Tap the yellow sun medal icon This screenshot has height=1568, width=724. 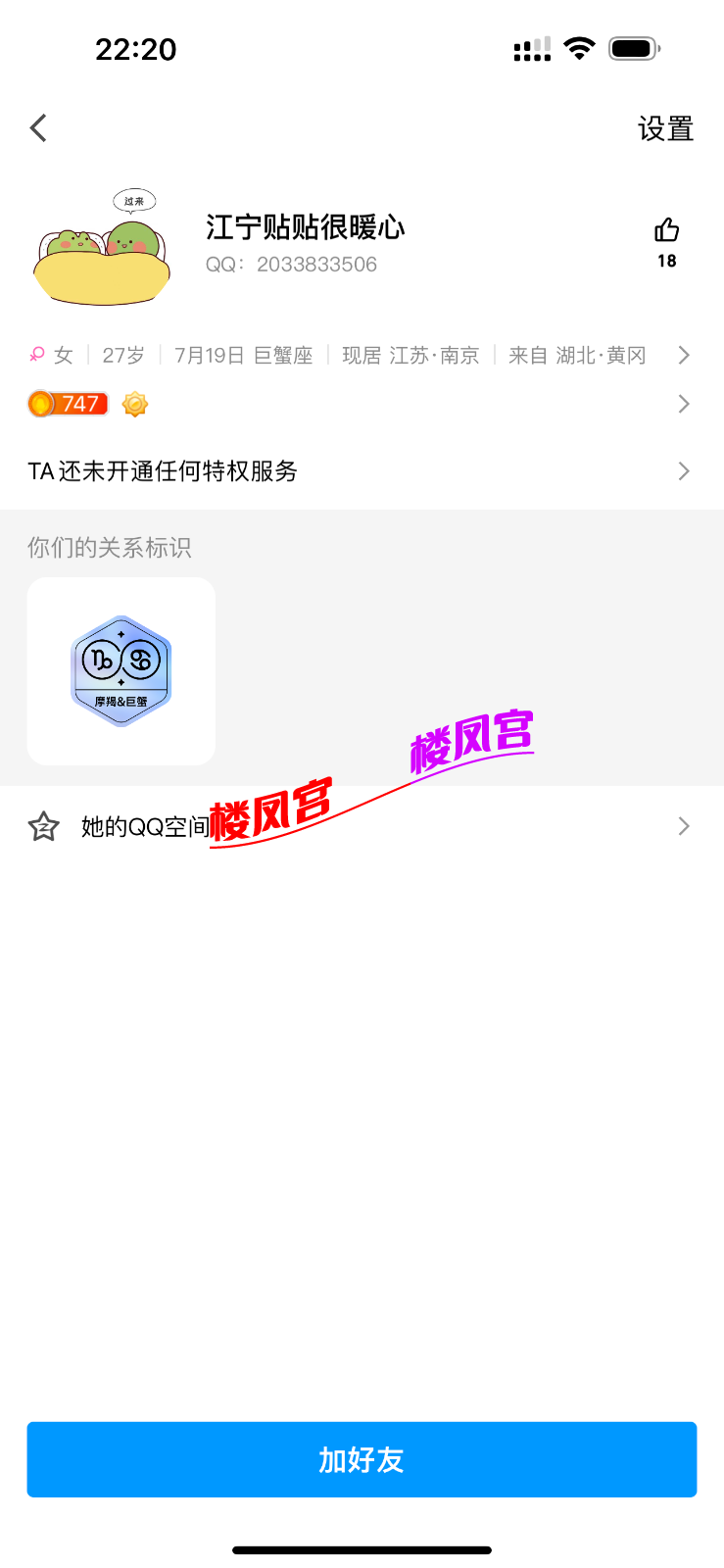click(134, 404)
